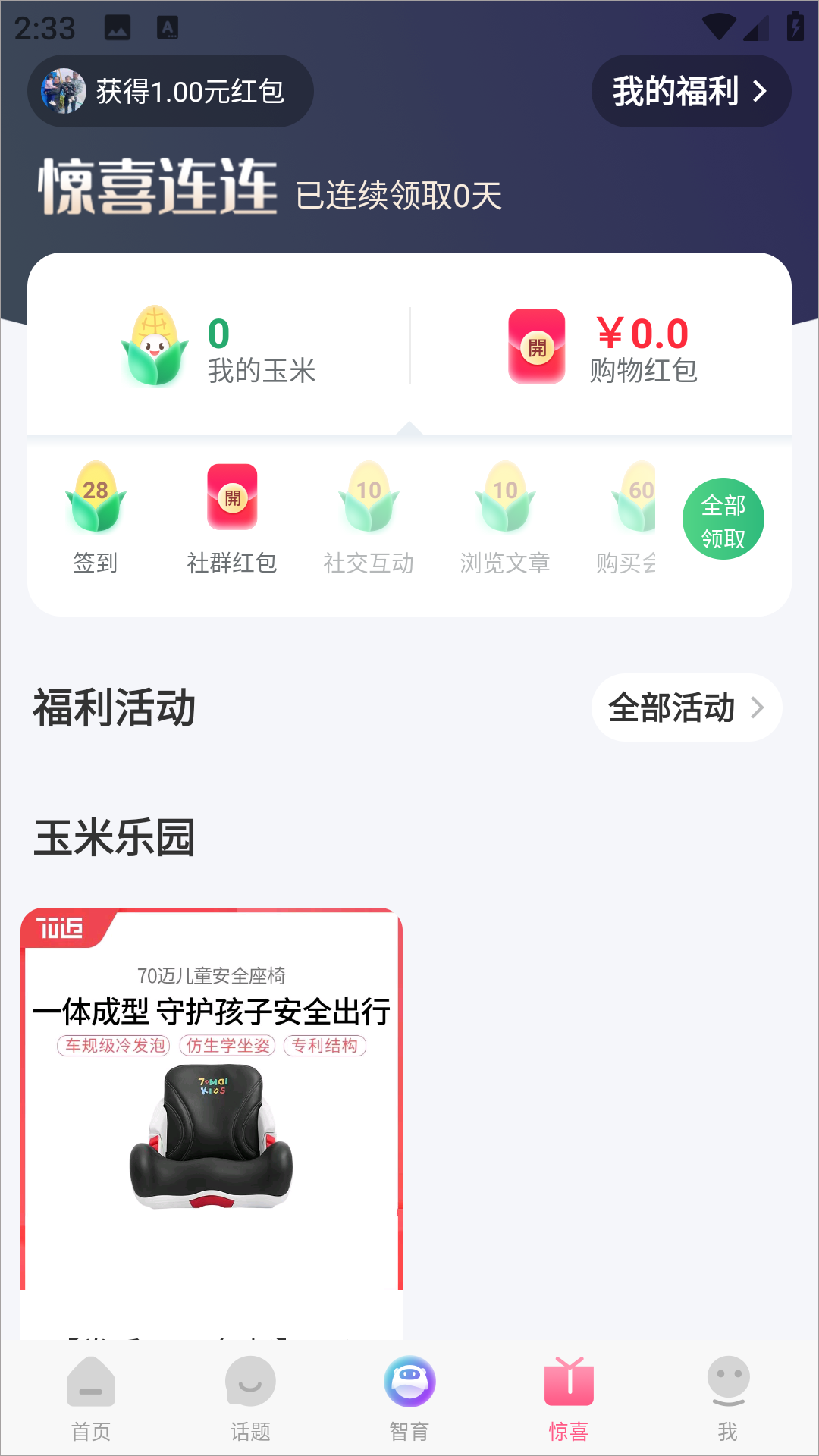Viewport: 819px width, 1456px height.
Task: Tap 全部领取 to claim all
Action: 723,519
